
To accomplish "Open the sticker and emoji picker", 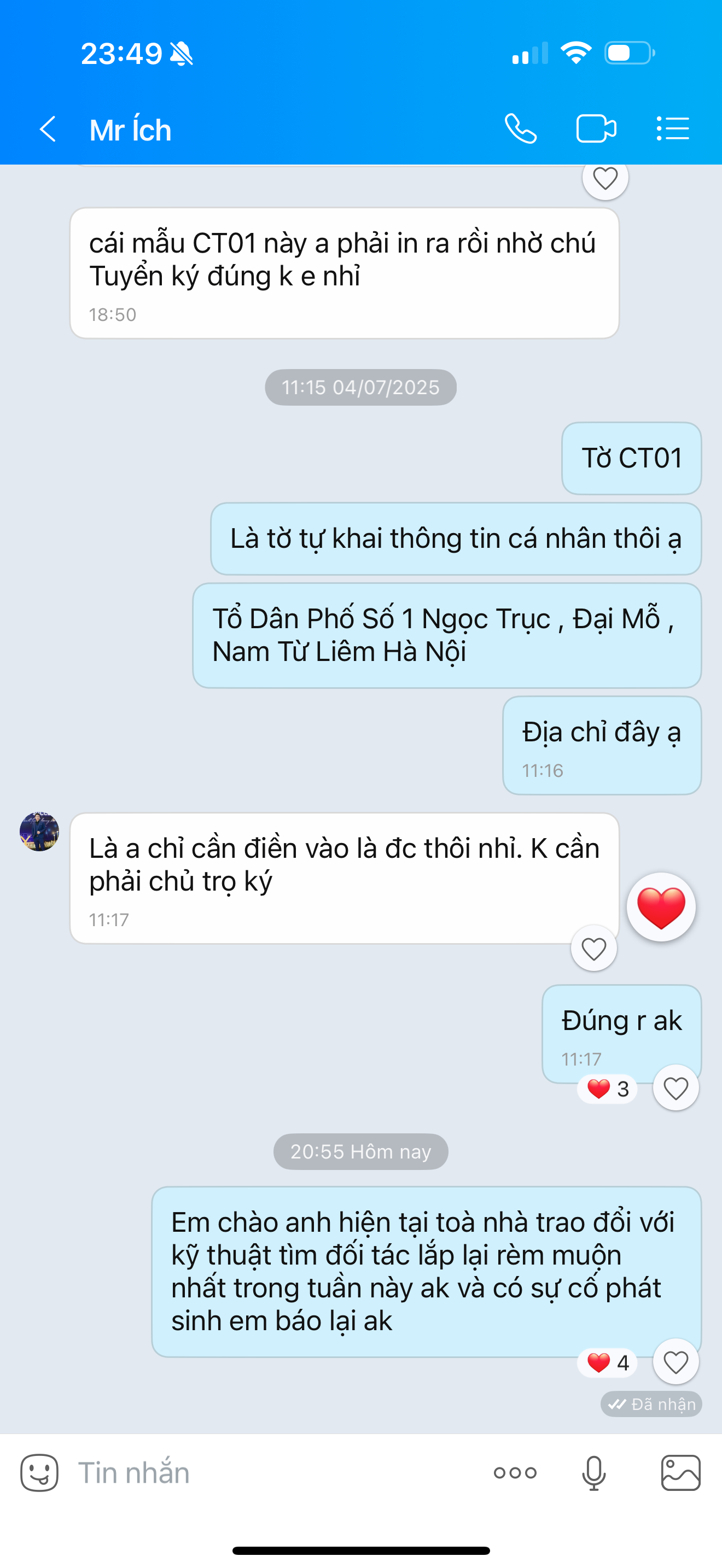I will 39,1472.
